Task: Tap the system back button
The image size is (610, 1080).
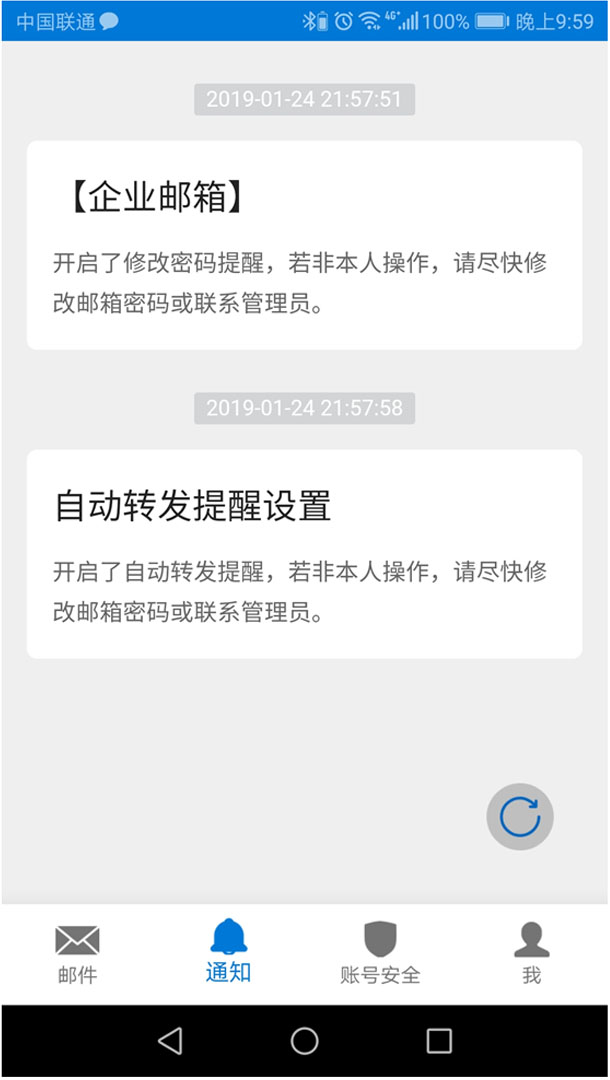Action: 170,1041
